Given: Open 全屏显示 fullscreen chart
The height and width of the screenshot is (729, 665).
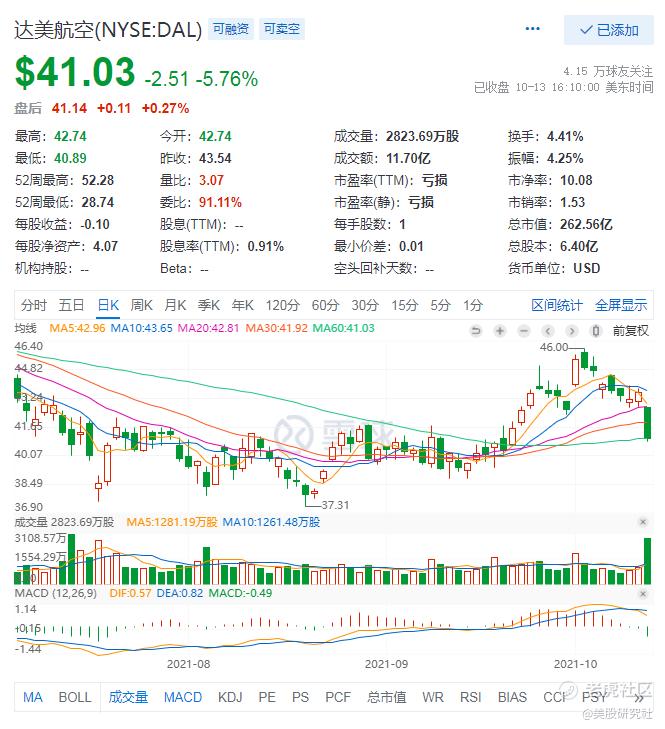Looking at the screenshot, I should click(x=621, y=305).
